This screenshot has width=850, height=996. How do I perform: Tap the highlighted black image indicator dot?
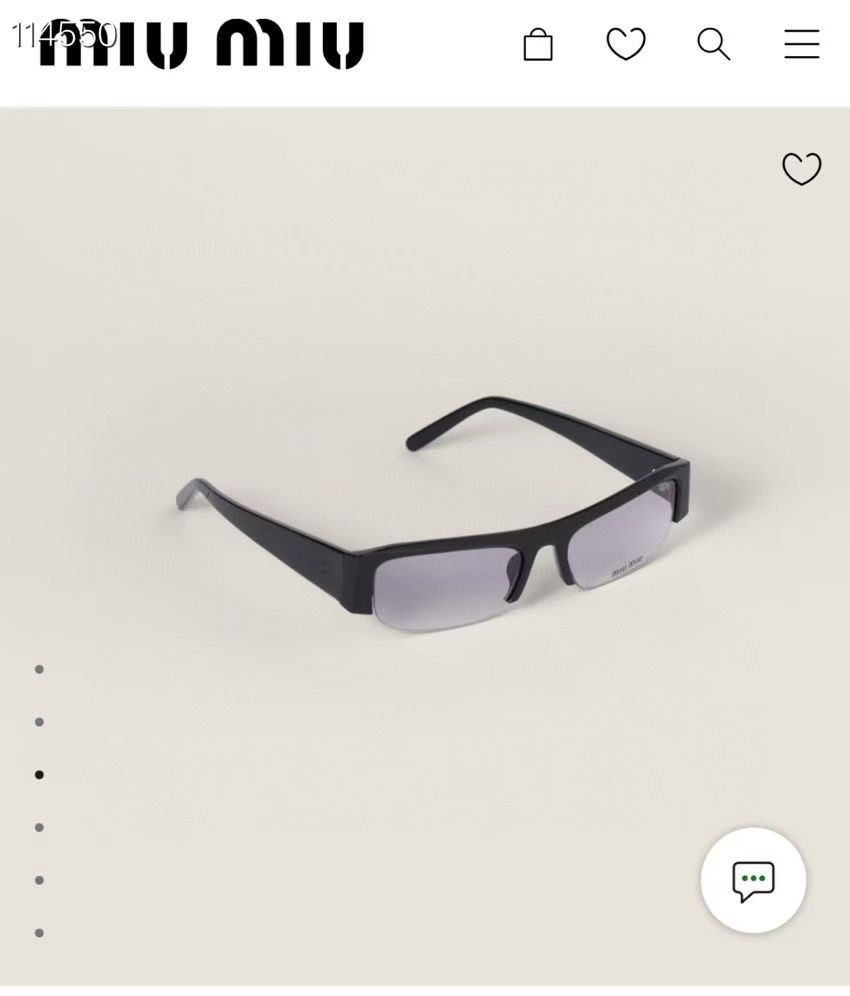click(39, 775)
